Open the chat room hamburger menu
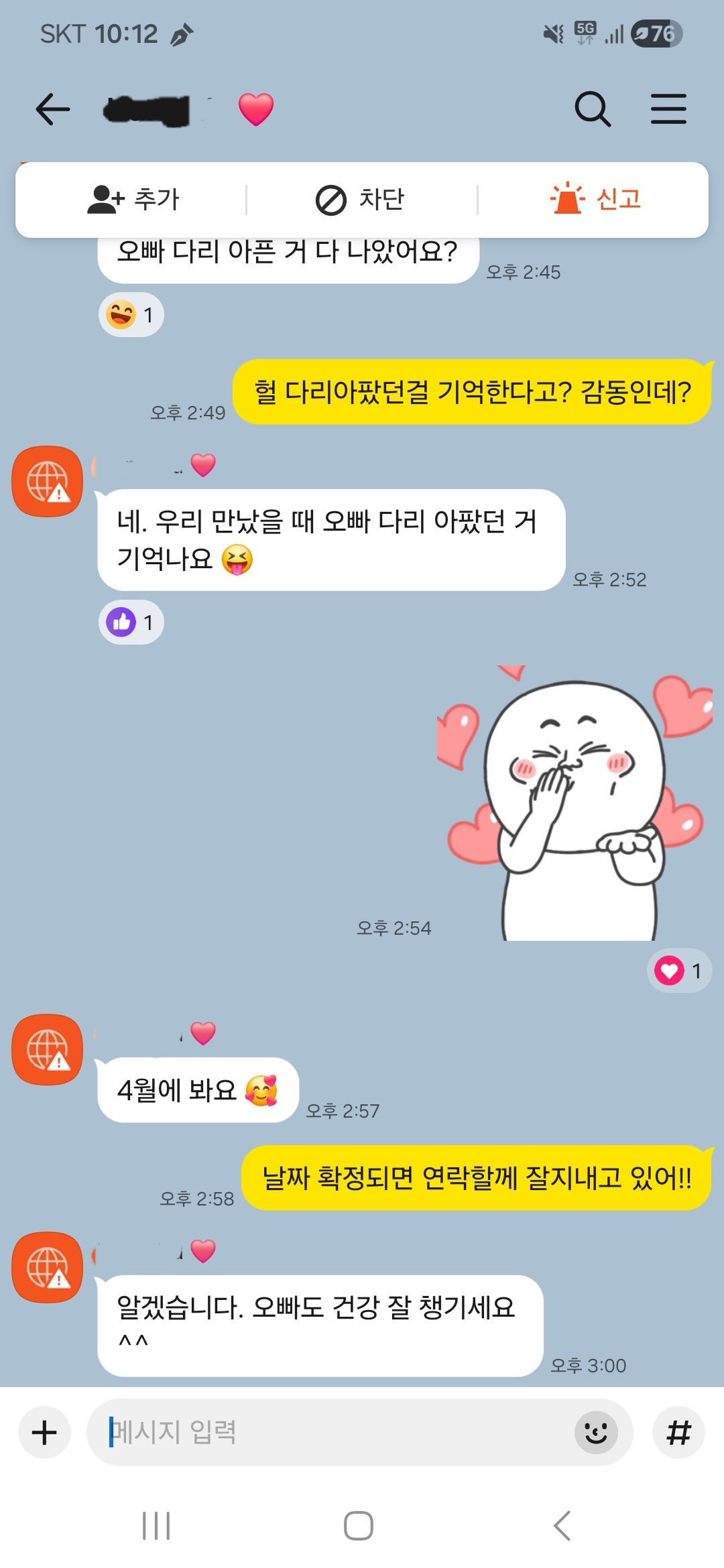 tap(668, 109)
